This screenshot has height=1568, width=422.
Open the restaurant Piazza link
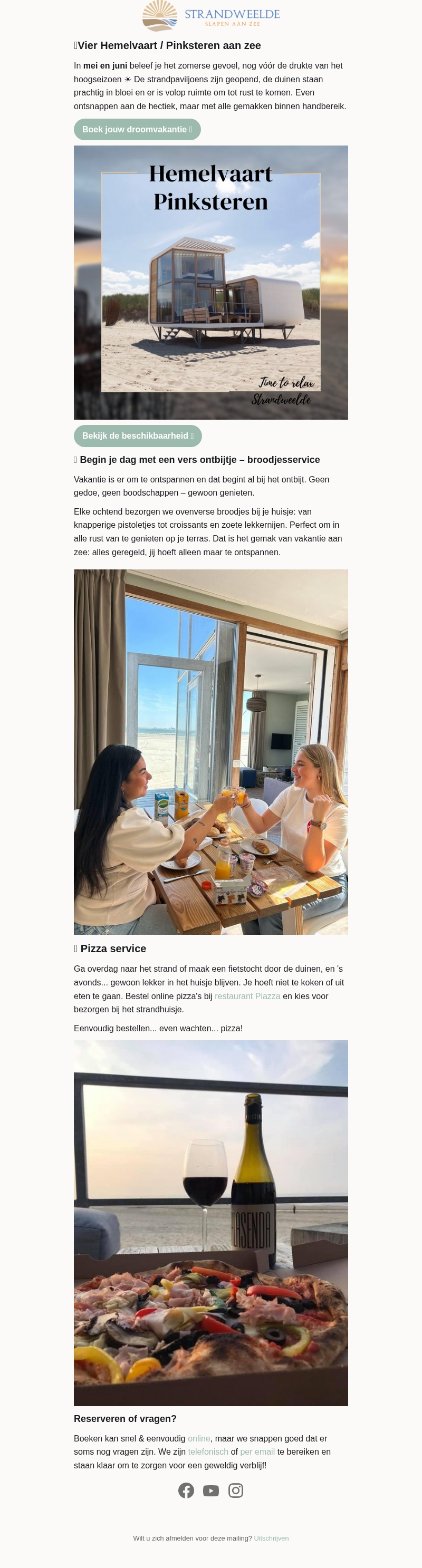[247, 996]
